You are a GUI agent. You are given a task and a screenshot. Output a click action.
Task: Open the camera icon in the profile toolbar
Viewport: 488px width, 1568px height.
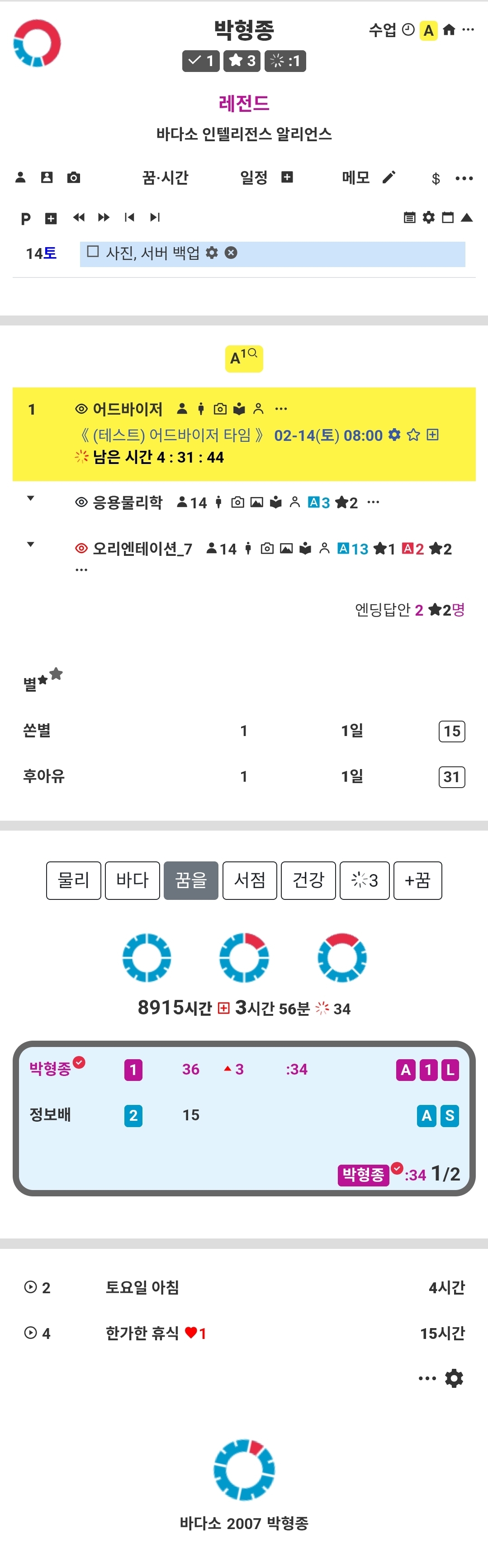click(74, 178)
